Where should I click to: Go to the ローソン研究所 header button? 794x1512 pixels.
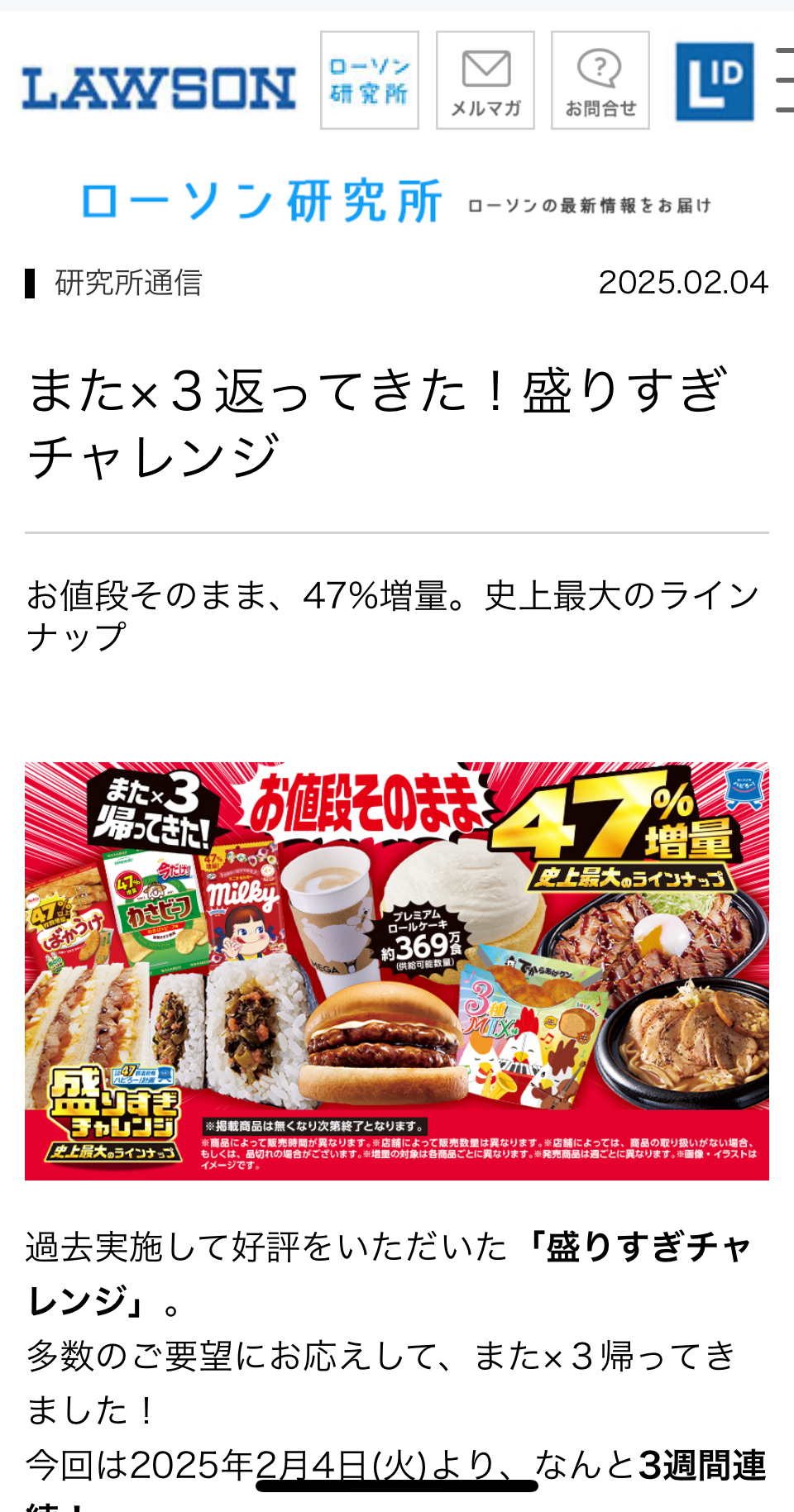(x=369, y=80)
